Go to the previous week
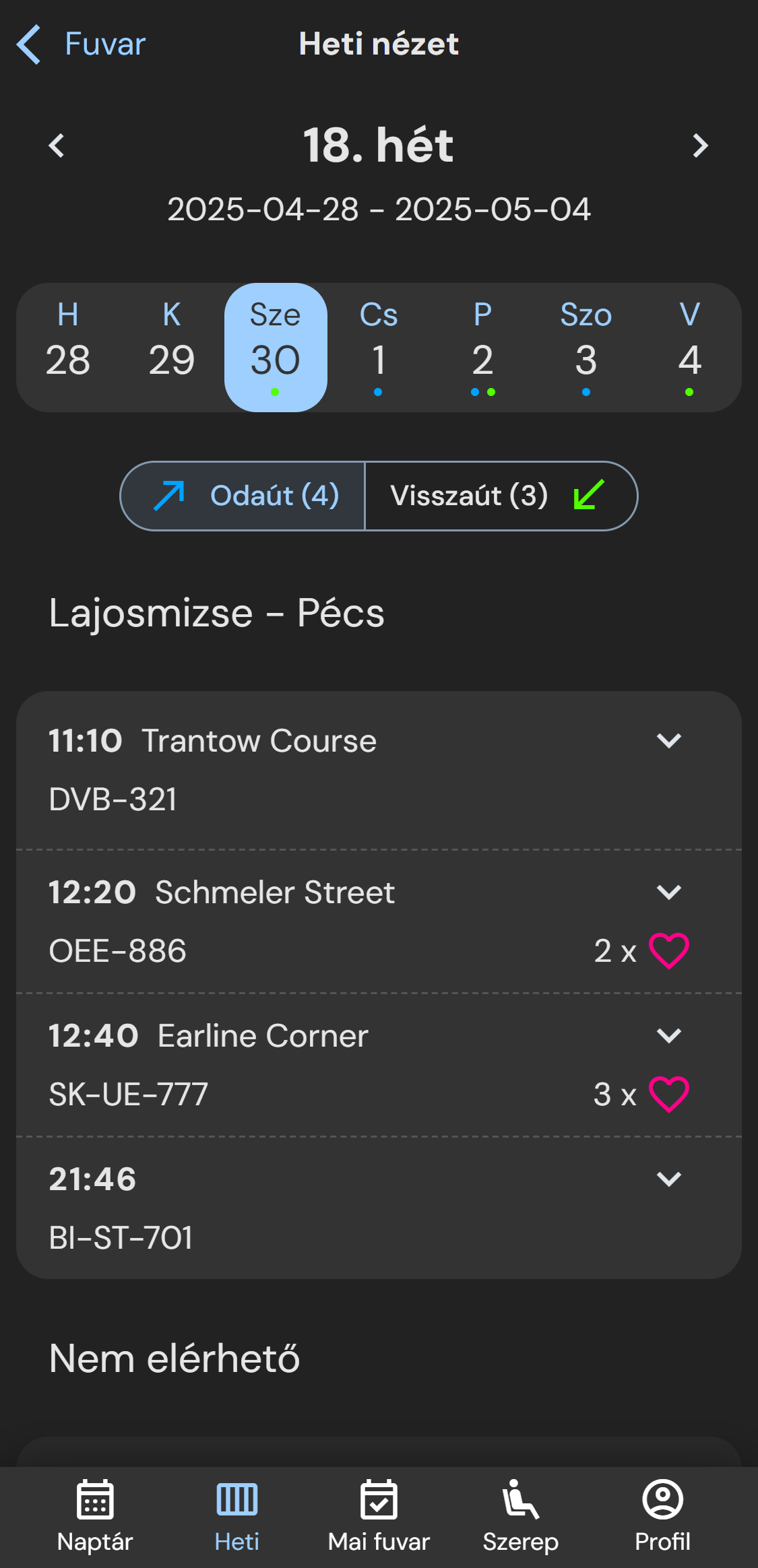758x1568 pixels. point(57,145)
